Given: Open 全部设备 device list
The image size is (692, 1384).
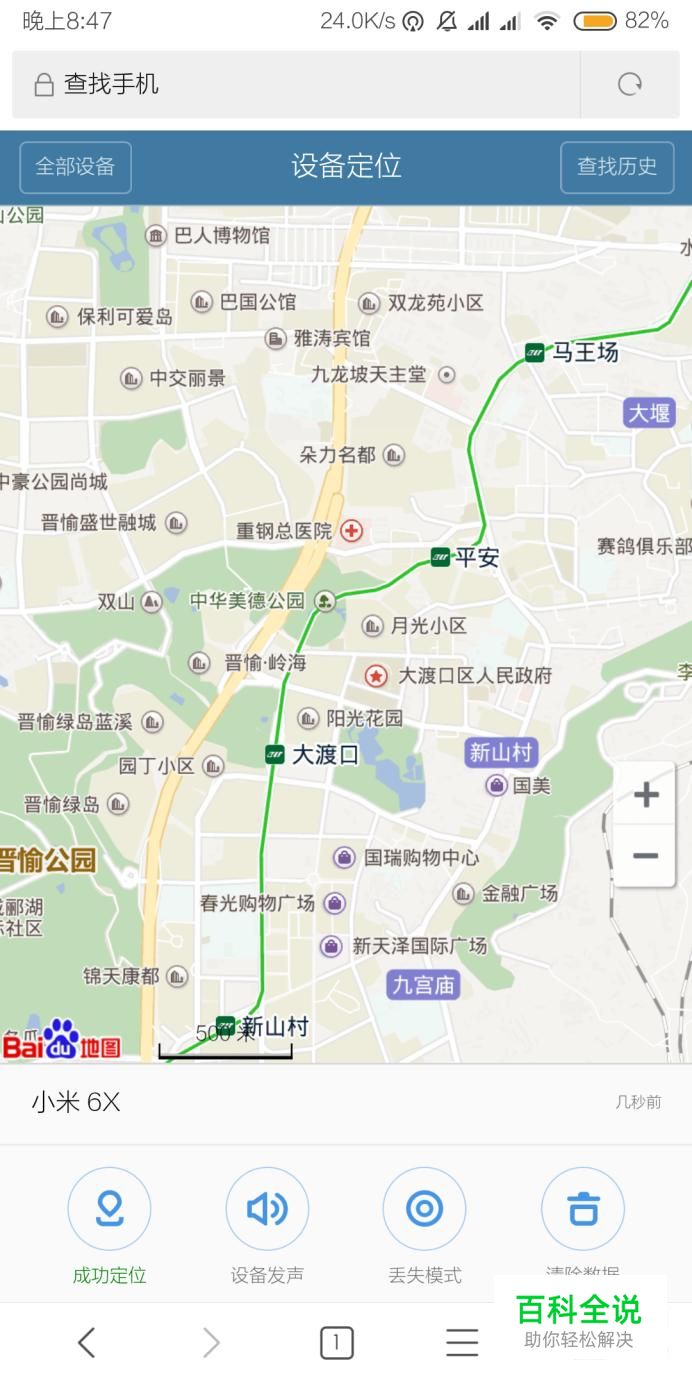Looking at the screenshot, I should (75, 167).
